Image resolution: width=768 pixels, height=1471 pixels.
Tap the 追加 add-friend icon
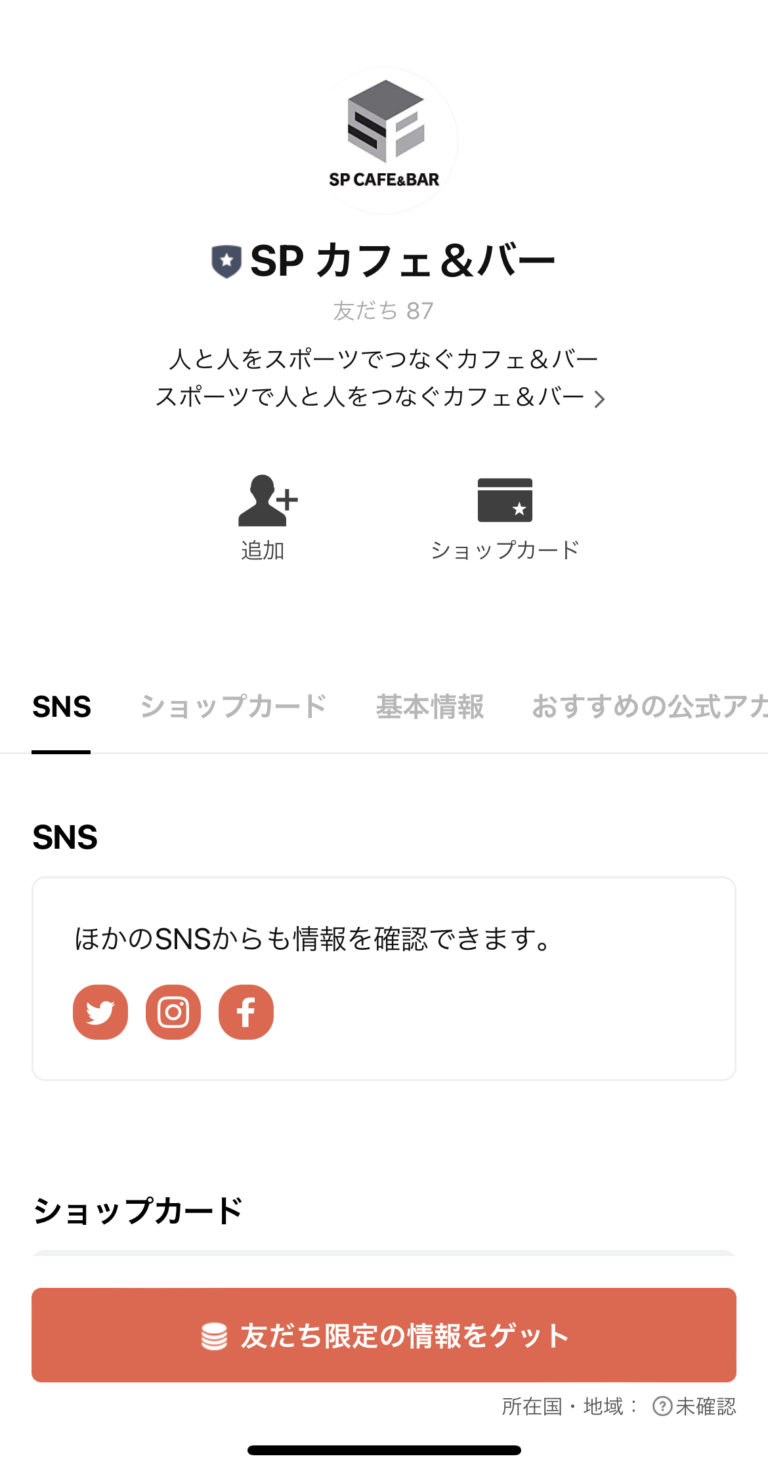click(x=264, y=500)
